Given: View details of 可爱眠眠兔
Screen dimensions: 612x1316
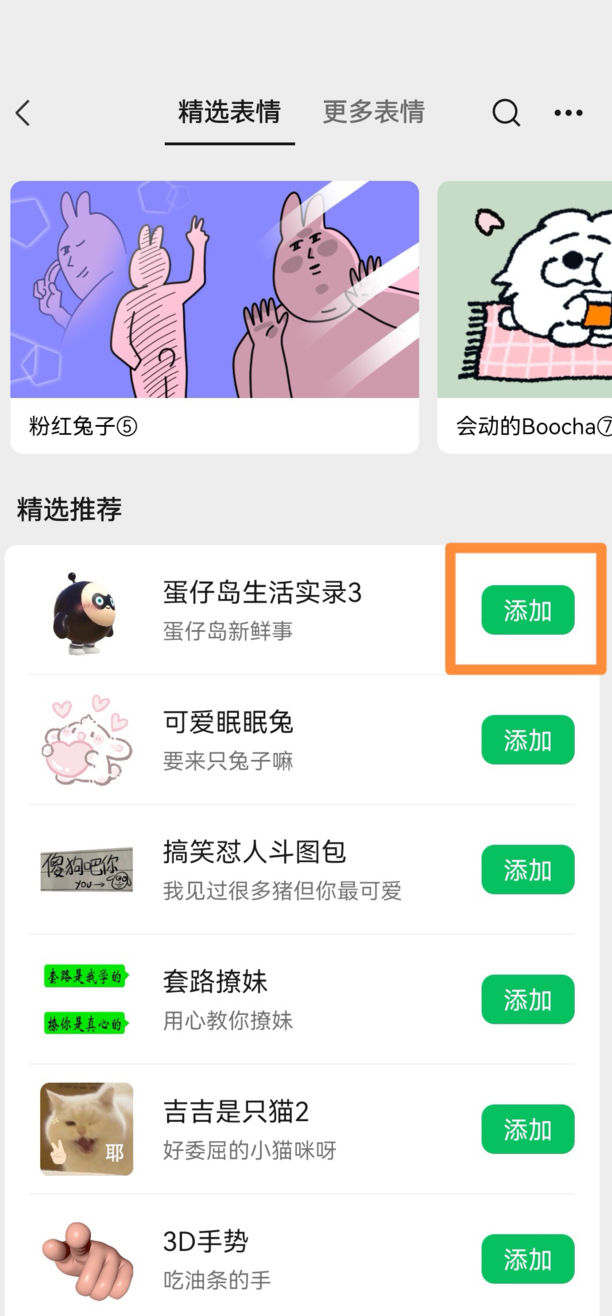Looking at the screenshot, I should (x=229, y=740).
